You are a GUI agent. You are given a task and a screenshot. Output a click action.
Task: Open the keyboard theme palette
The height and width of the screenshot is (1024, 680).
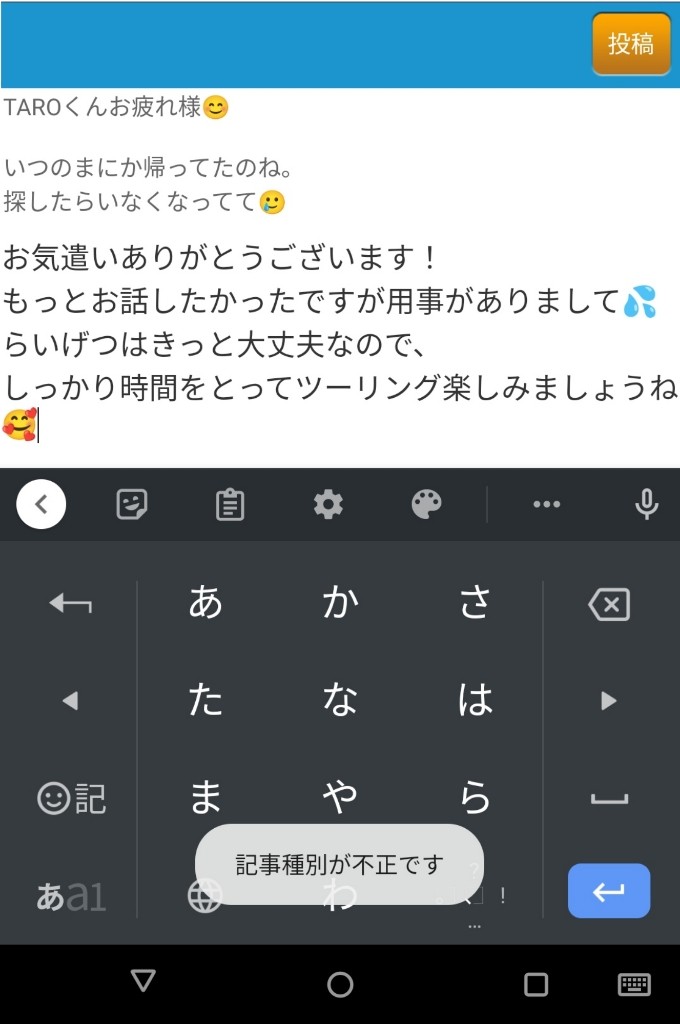(427, 505)
